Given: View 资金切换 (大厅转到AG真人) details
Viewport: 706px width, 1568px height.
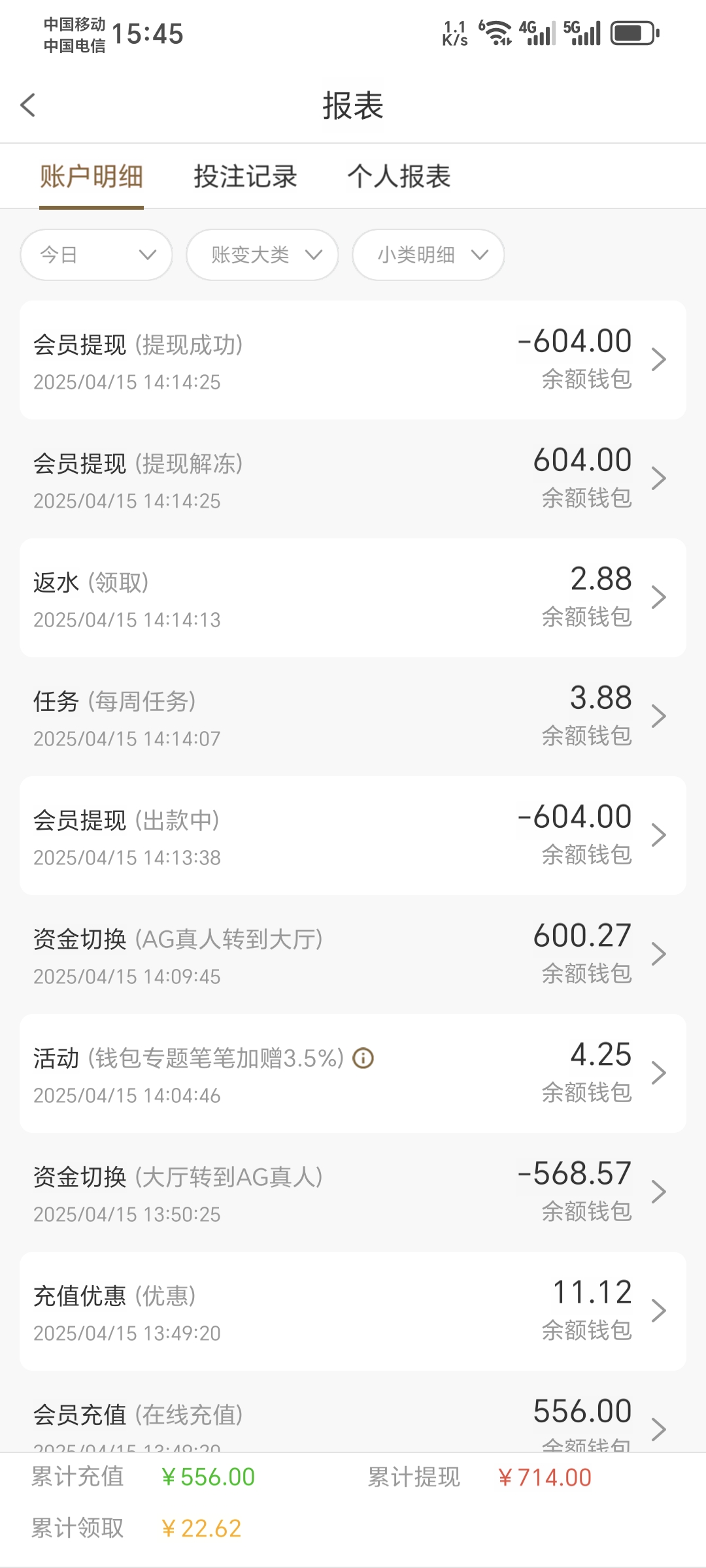Looking at the screenshot, I should (x=353, y=1192).
